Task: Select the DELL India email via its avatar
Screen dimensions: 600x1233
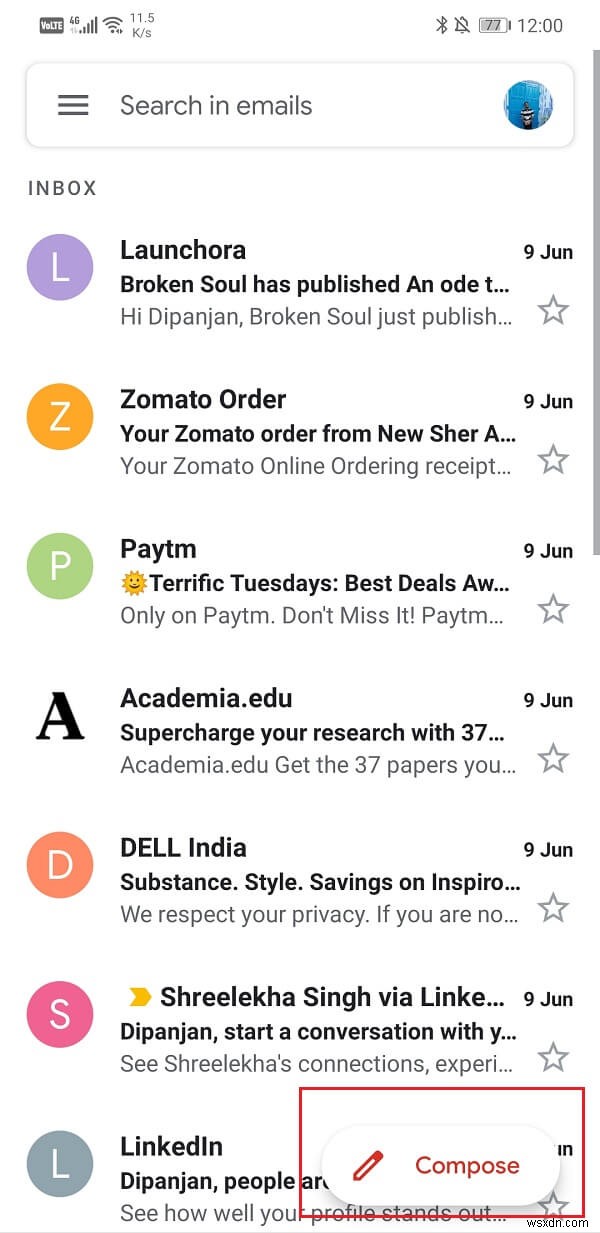Action: pos(59,865)
